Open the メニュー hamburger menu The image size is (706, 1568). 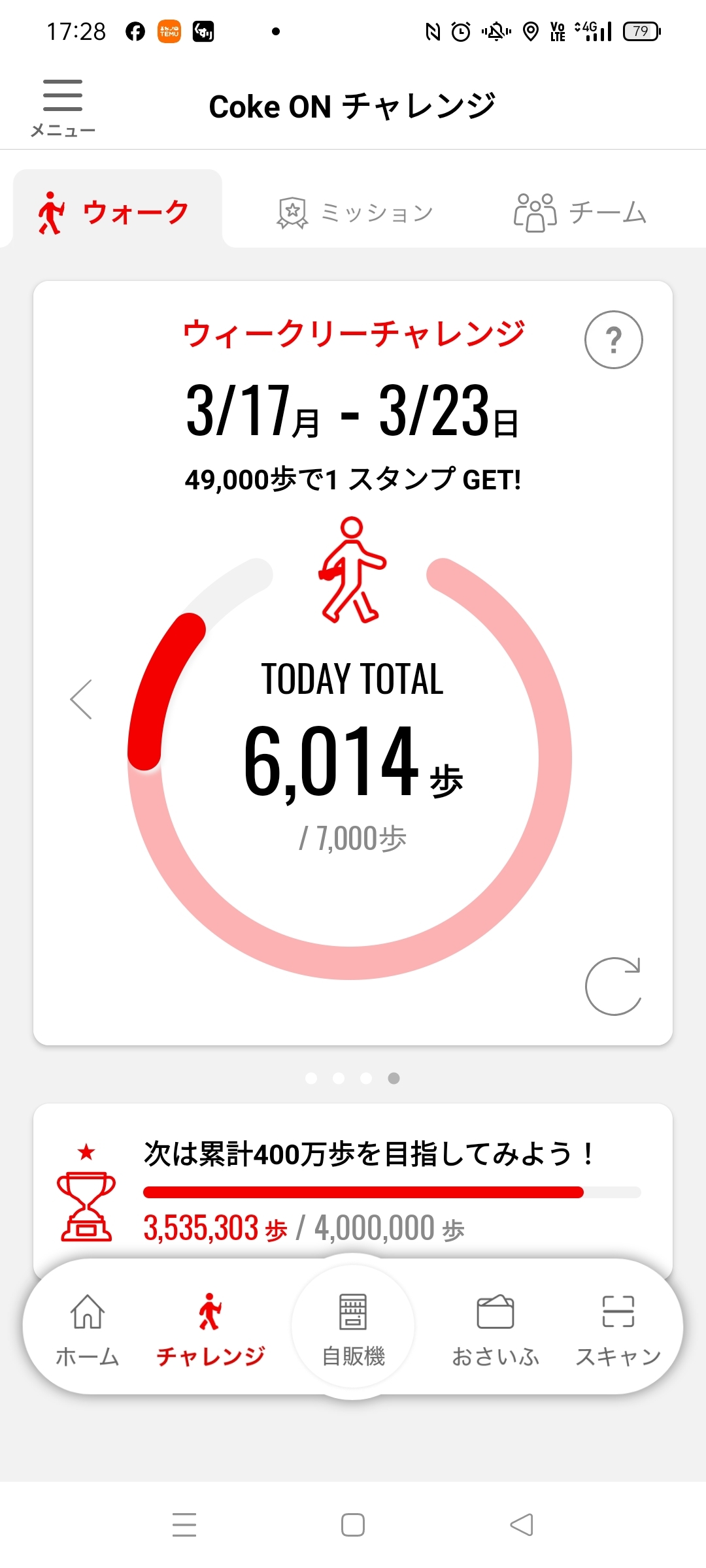point(63,108)
